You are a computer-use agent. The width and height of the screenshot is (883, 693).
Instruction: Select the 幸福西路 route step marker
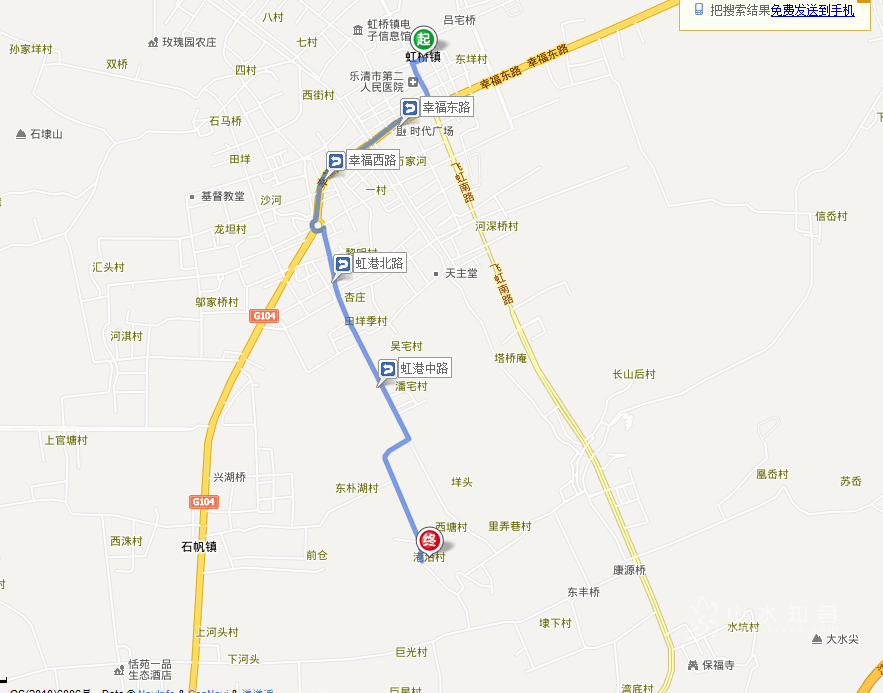pyautogui.click(x=363, y=161)
